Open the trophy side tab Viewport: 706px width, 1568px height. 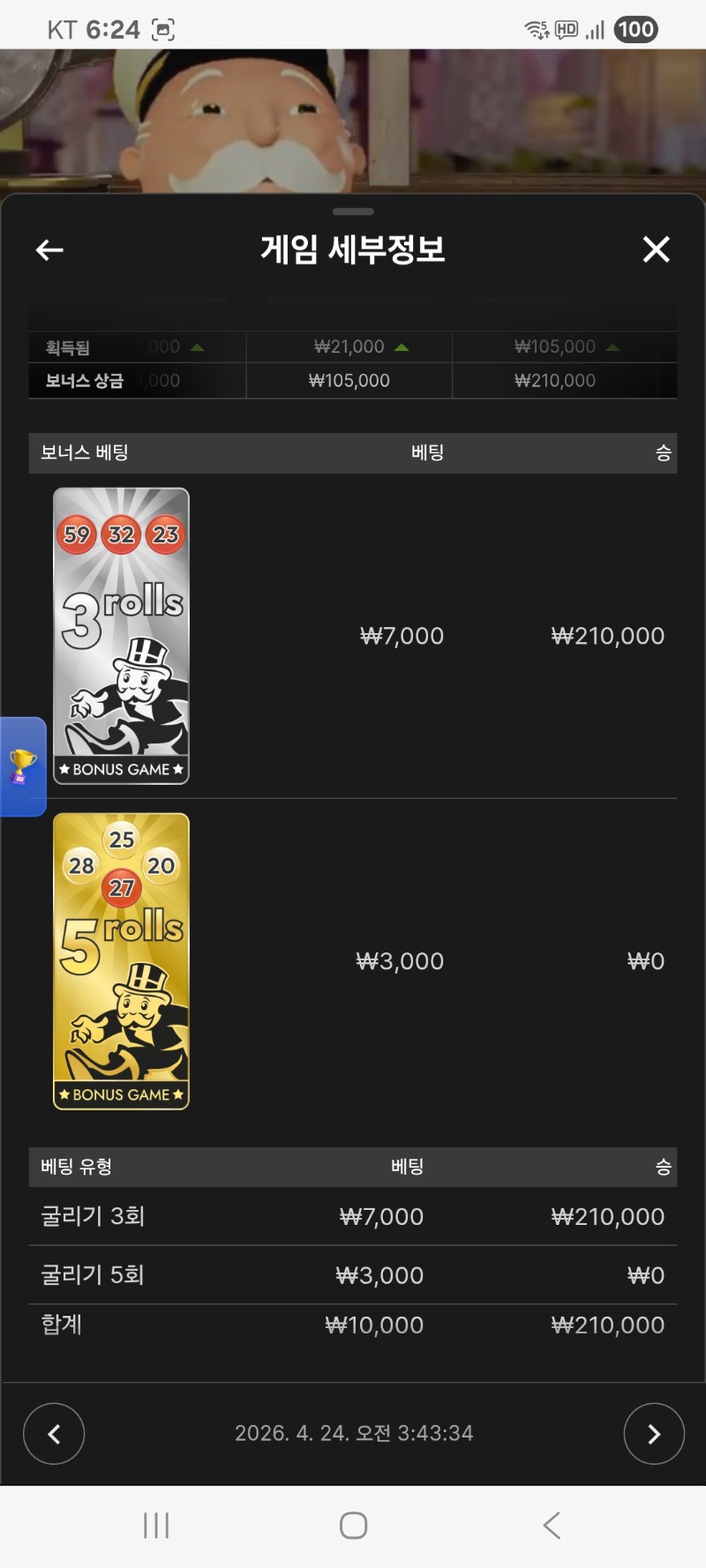pos(22,766)
